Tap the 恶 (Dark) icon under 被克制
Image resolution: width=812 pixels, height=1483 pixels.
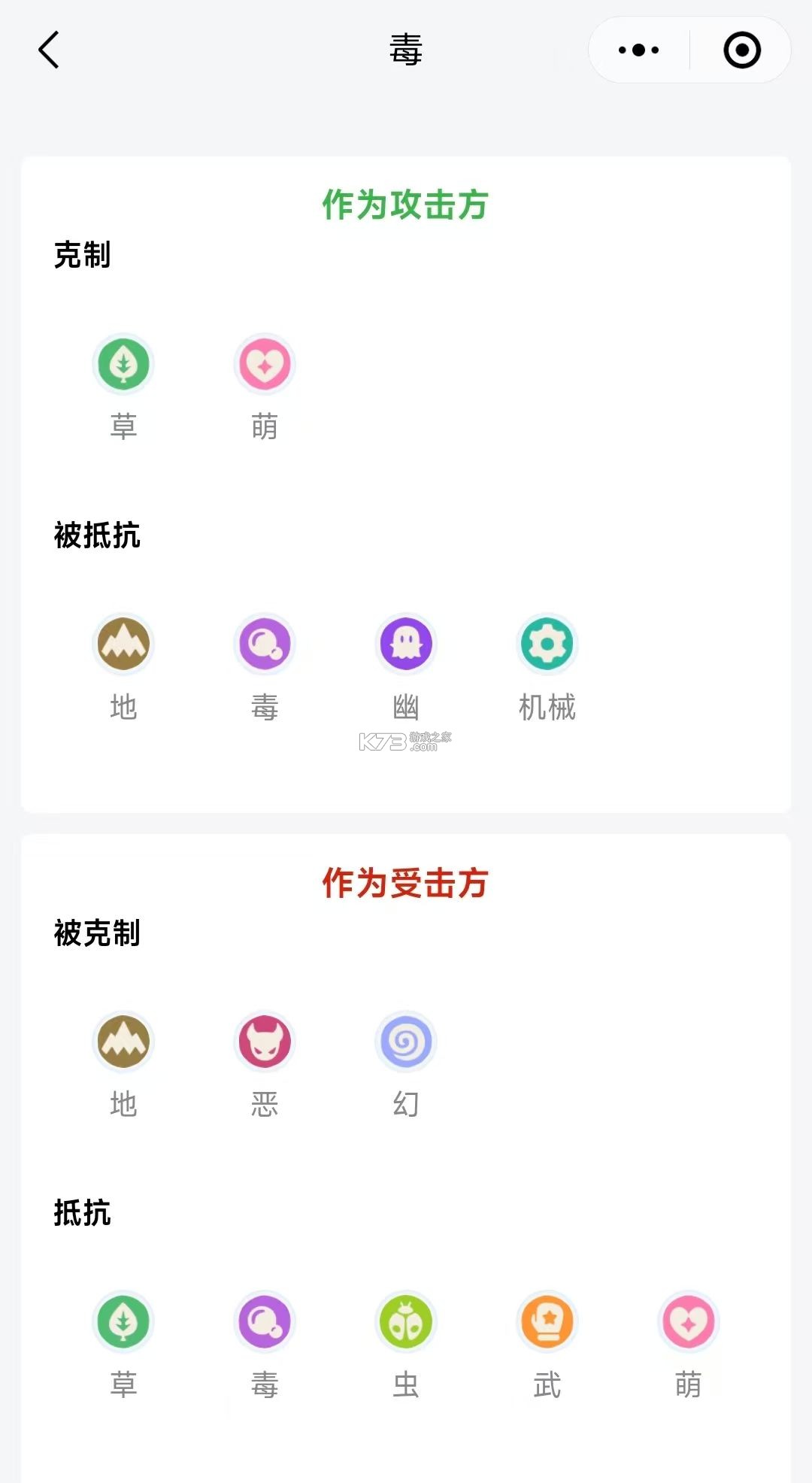coord(264,1042)
